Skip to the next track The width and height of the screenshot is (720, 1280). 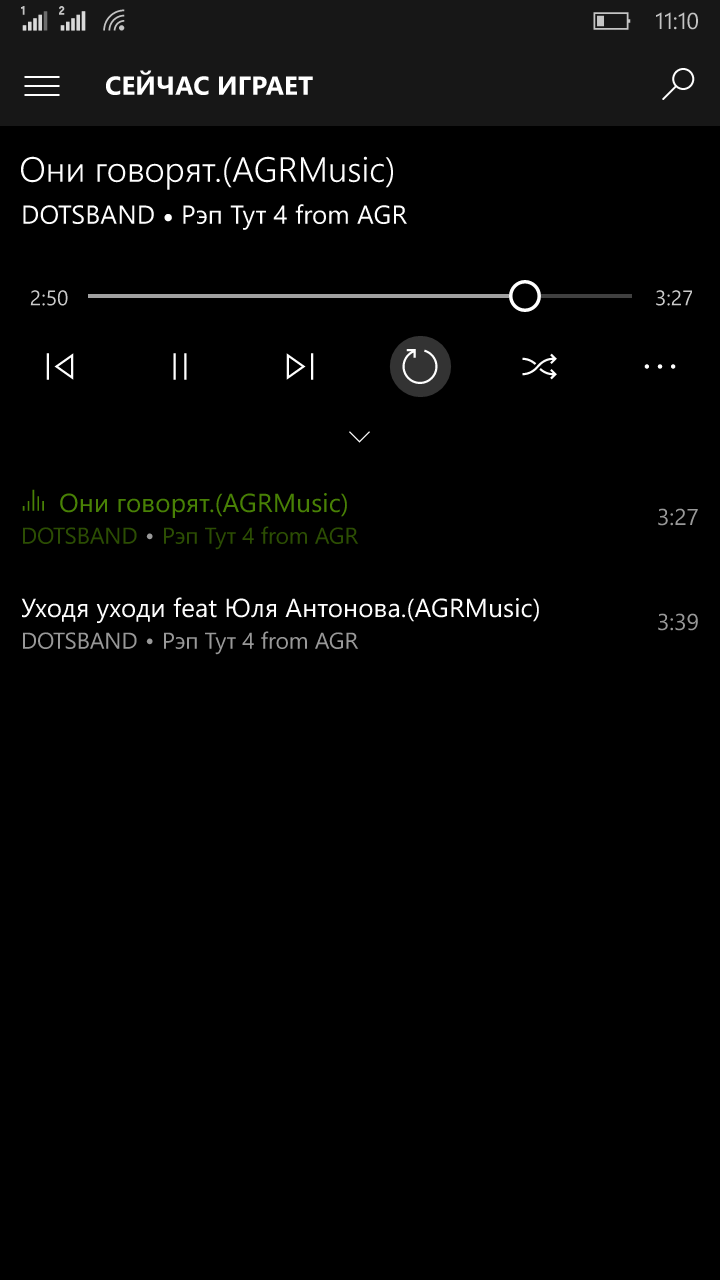[300, 367]
